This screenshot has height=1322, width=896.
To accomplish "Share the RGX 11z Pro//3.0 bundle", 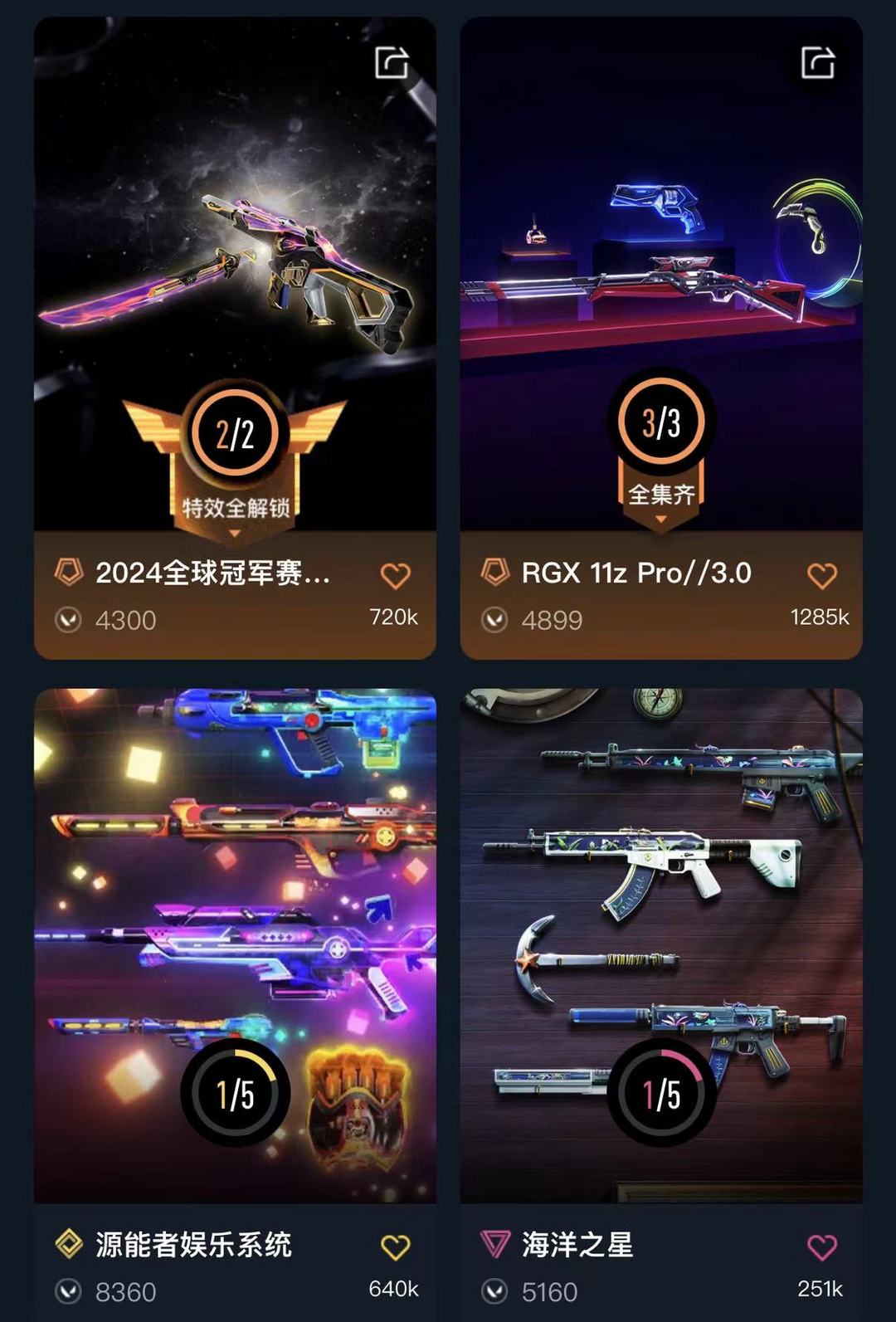I will (818, 62).
